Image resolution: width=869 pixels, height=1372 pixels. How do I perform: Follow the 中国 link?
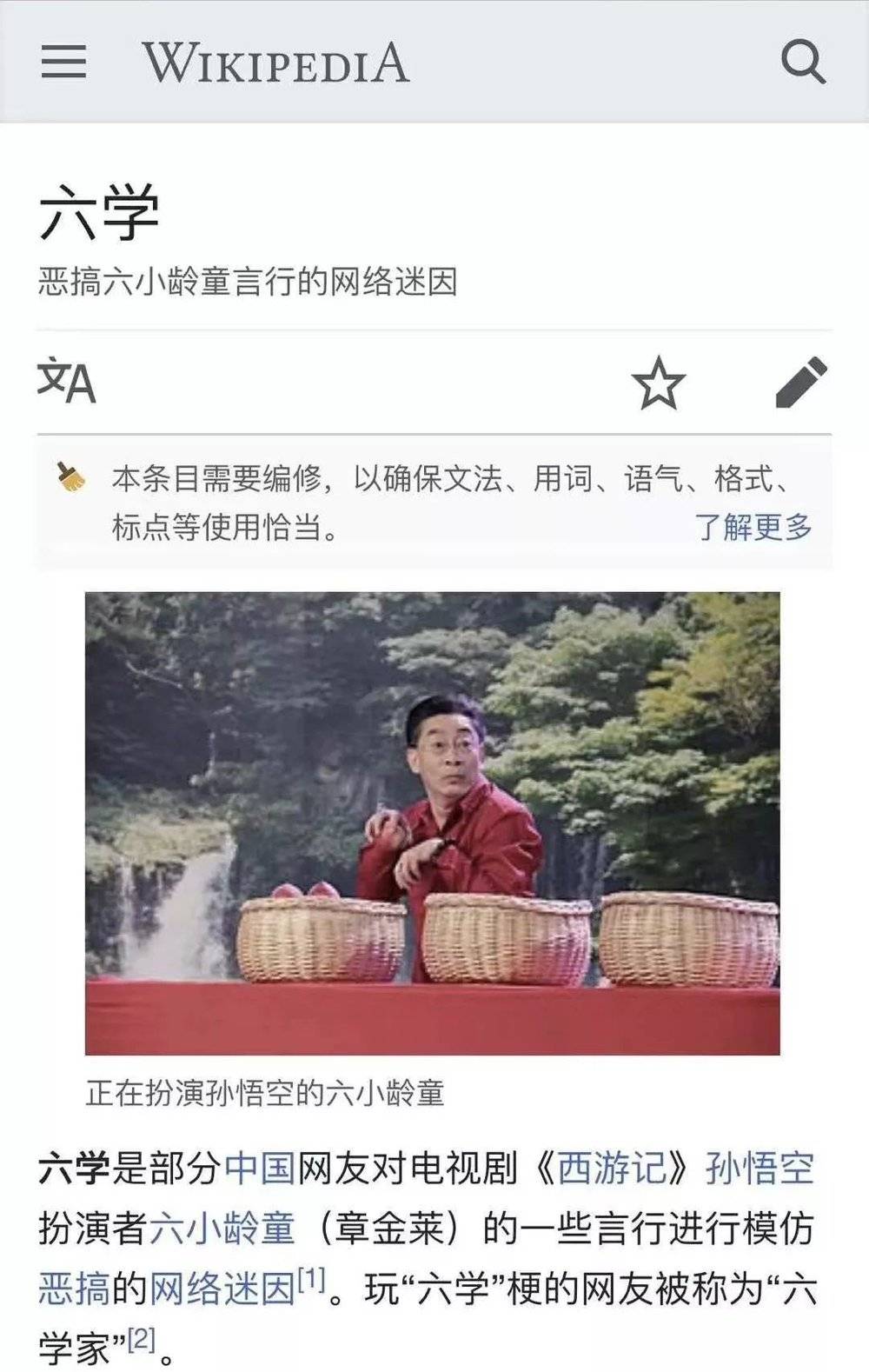[260, 1168]
